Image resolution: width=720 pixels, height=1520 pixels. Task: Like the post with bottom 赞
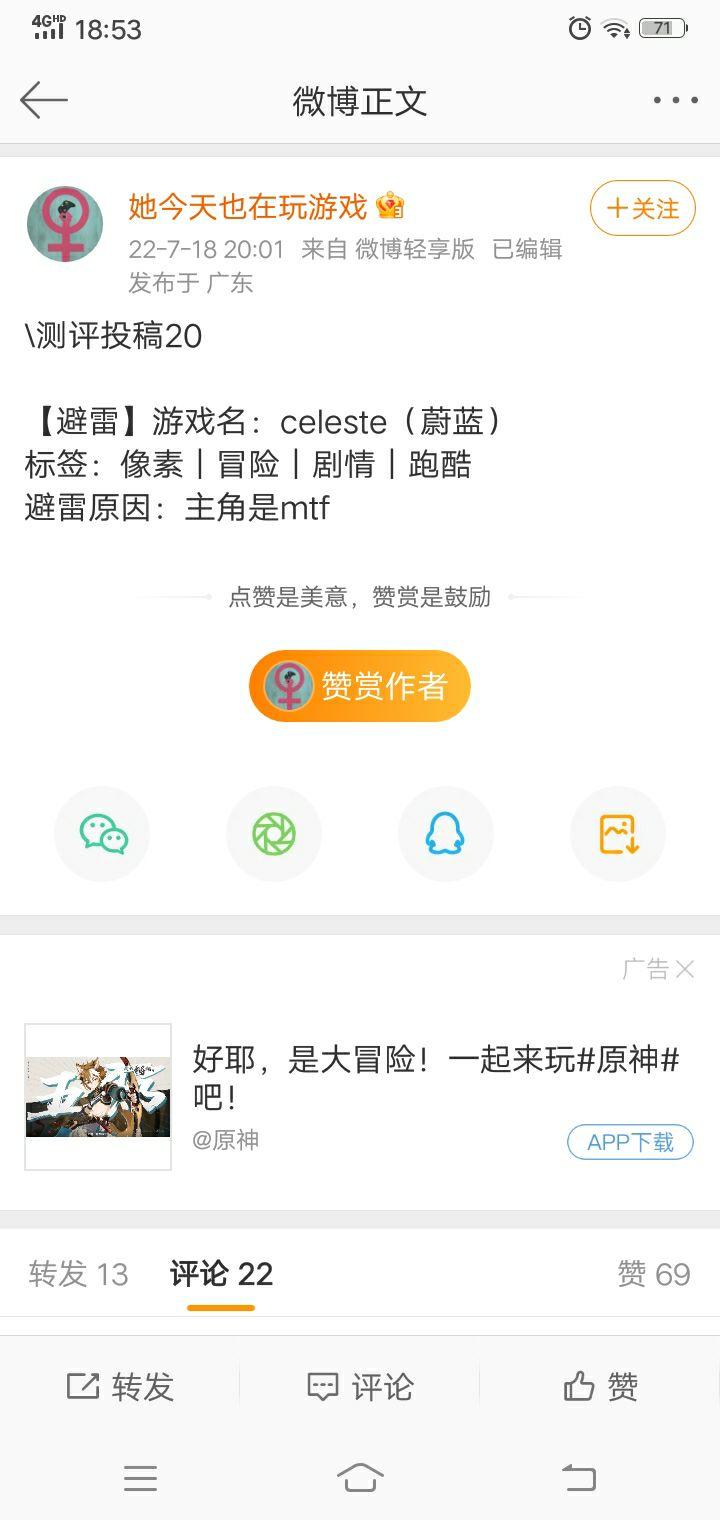point(600,1387)
